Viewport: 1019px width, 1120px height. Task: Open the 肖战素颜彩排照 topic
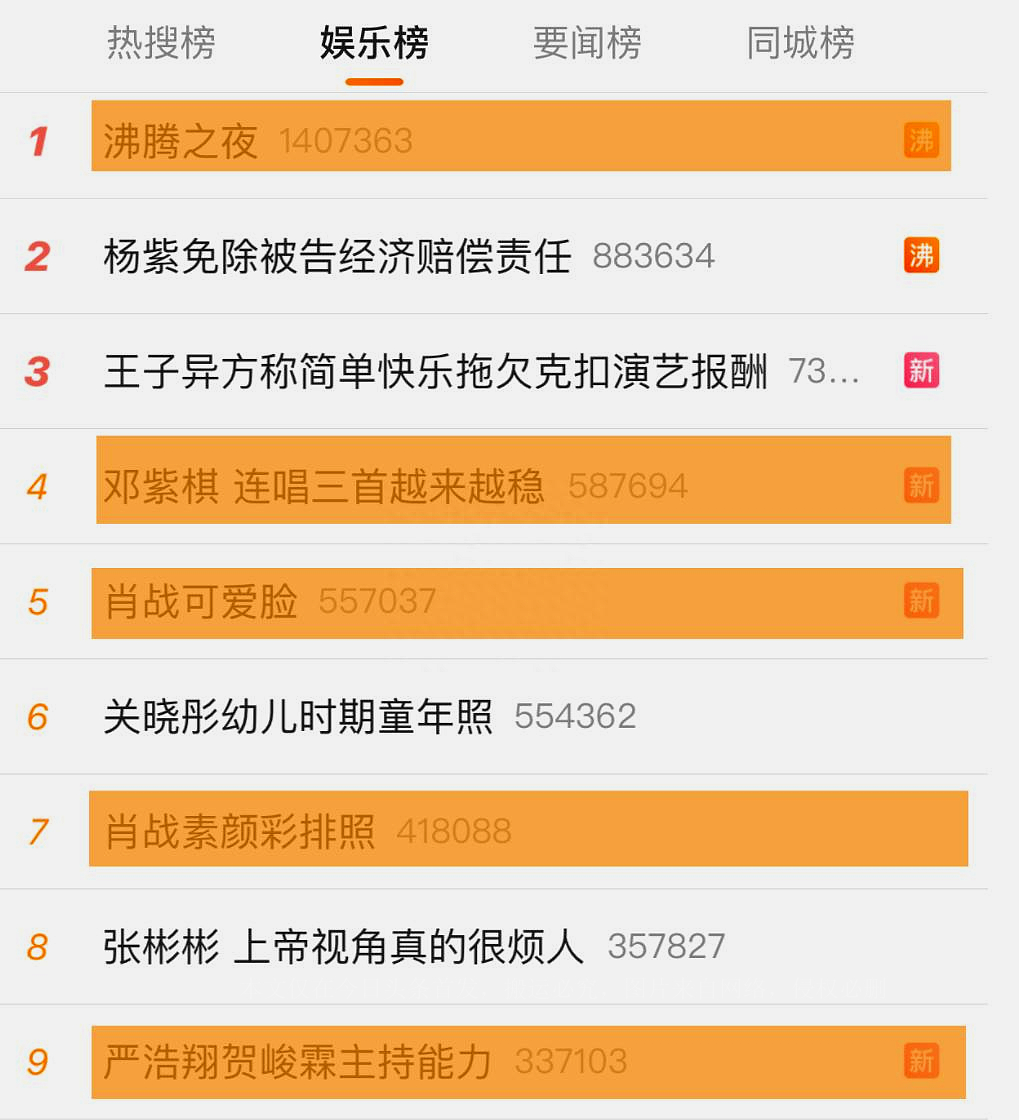click(240, 830)
